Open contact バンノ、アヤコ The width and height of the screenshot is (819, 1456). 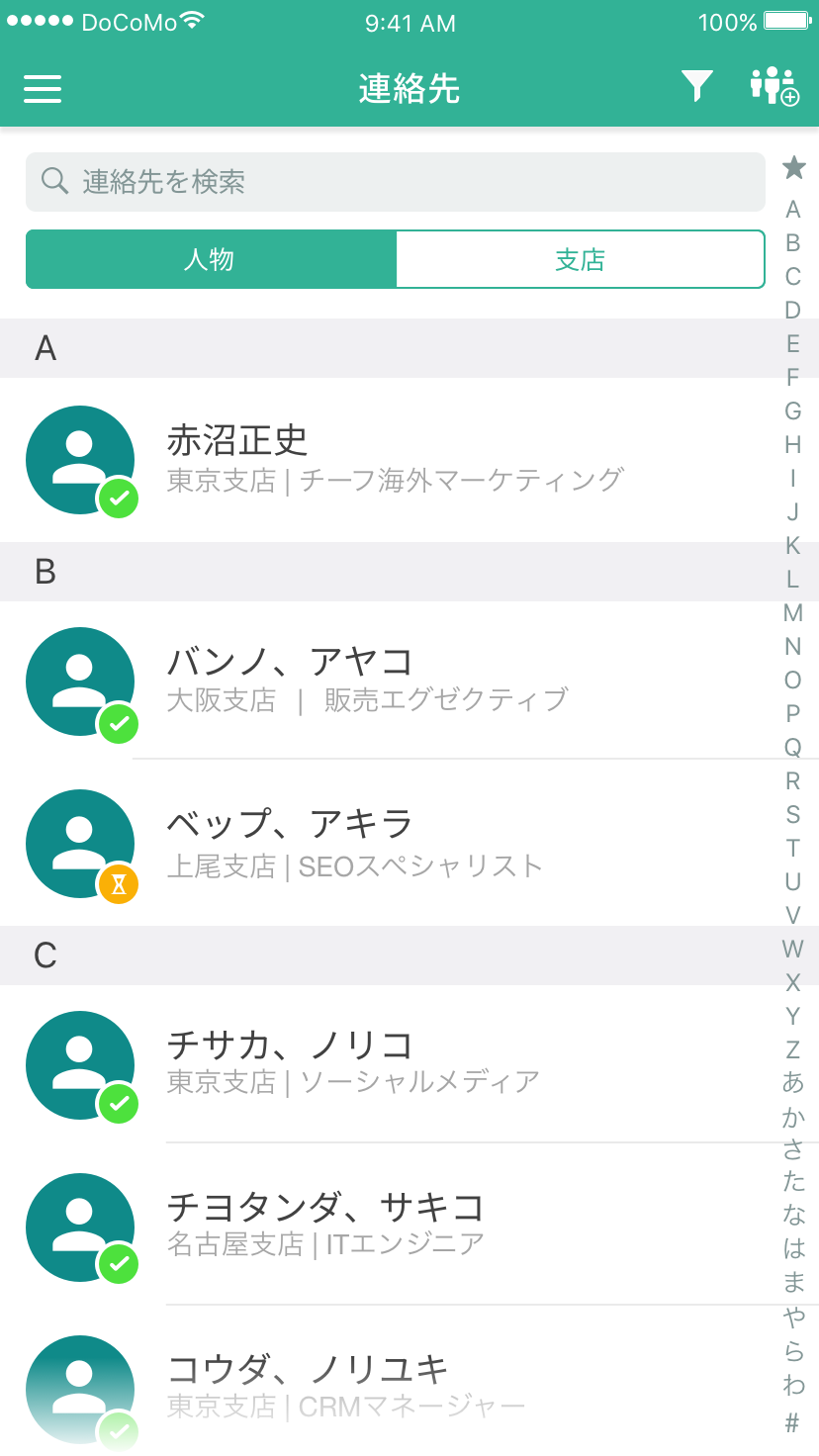[396, 681]
